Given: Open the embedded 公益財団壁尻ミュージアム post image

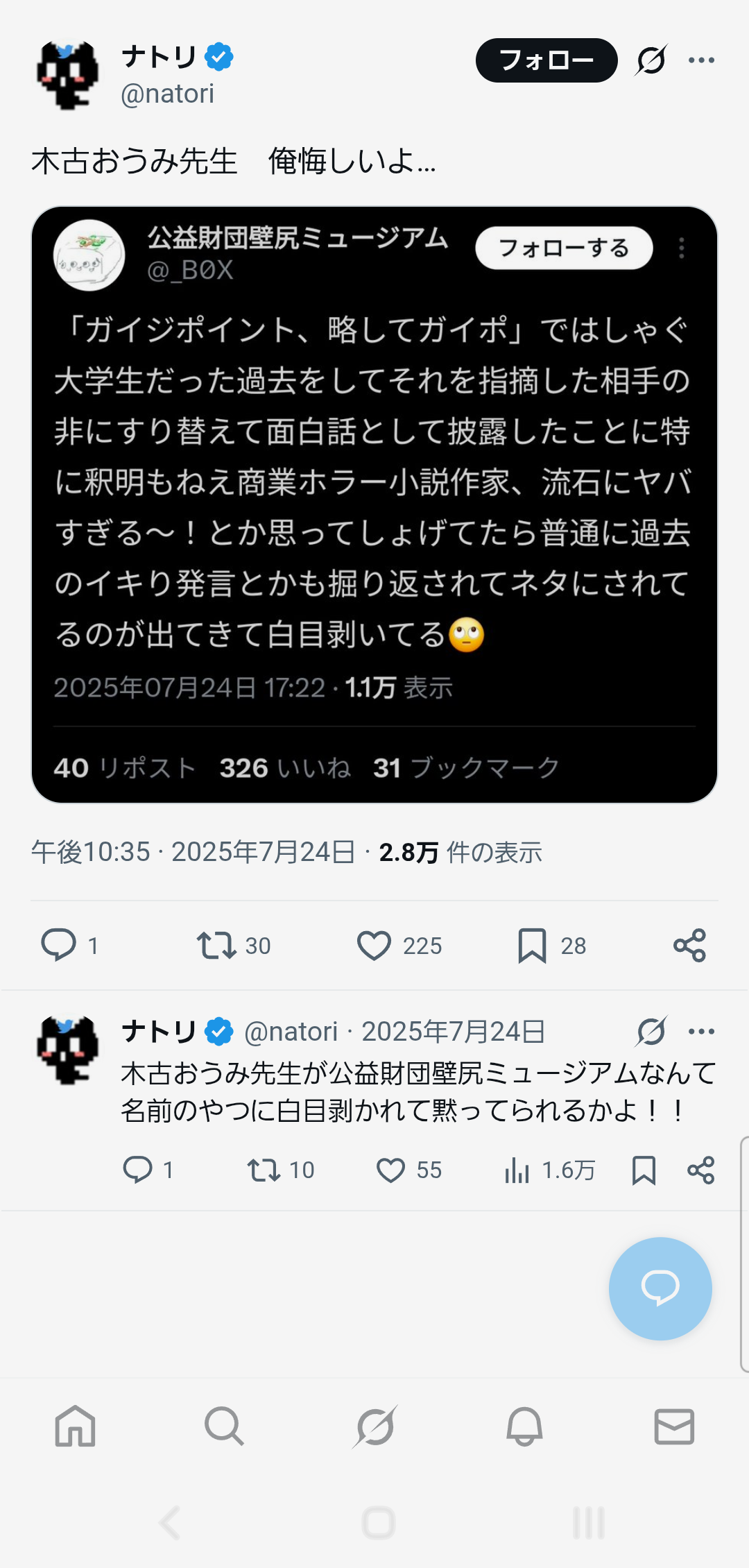Looking at the screenshot, I should click(x=374, y=504).
